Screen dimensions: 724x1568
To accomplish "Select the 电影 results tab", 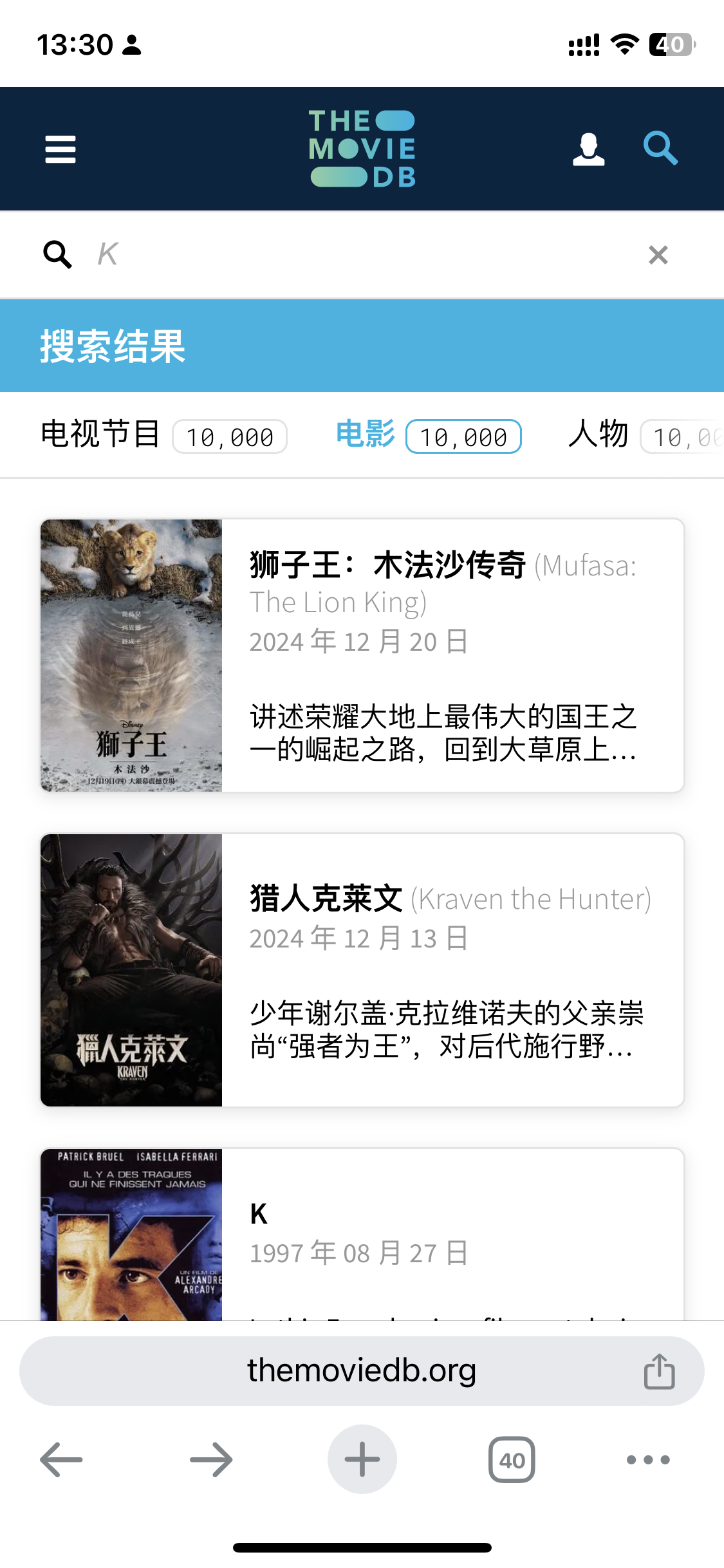I will tap(429, 435).
